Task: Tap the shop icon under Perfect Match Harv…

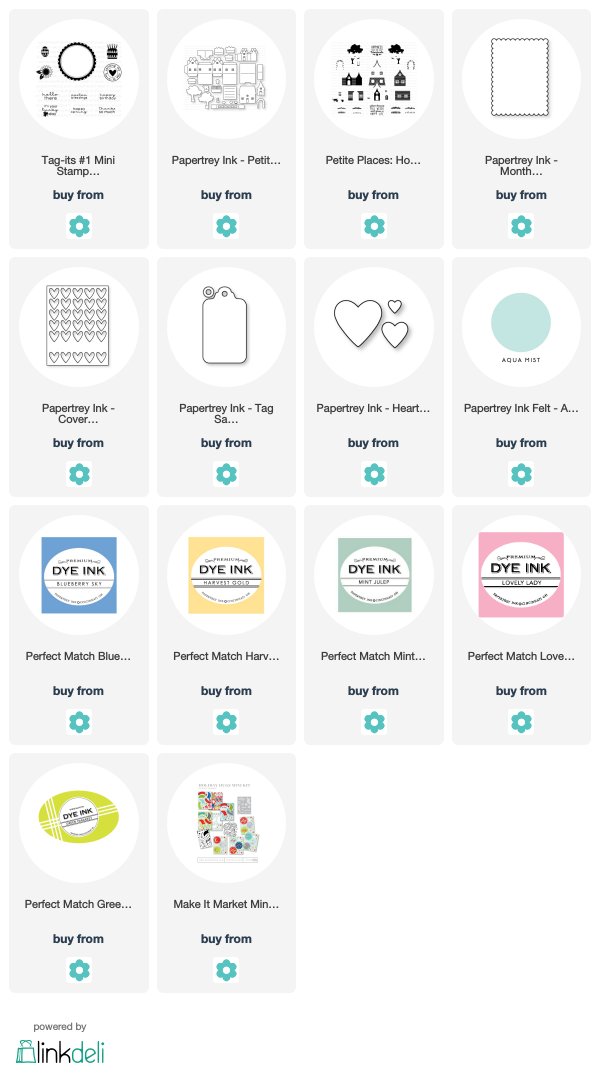Action: click(226, 722)
